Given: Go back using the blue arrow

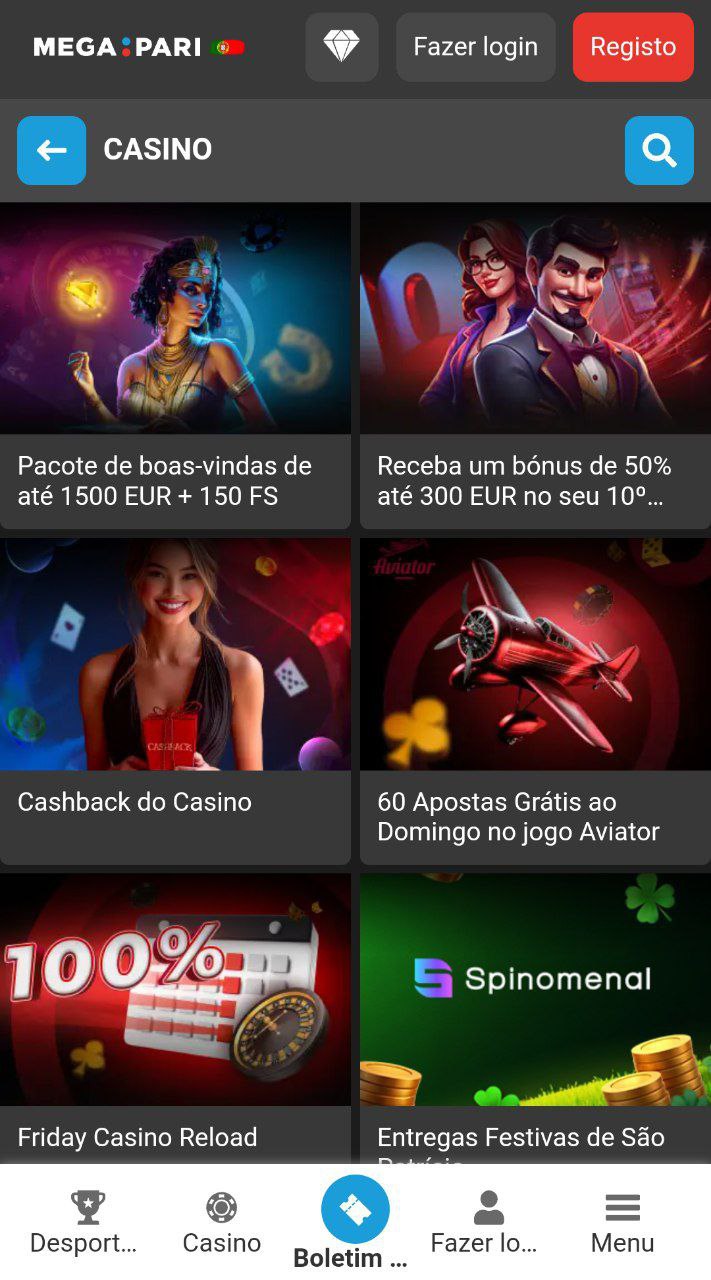Looking at the screenshot, I should point(51,150).
